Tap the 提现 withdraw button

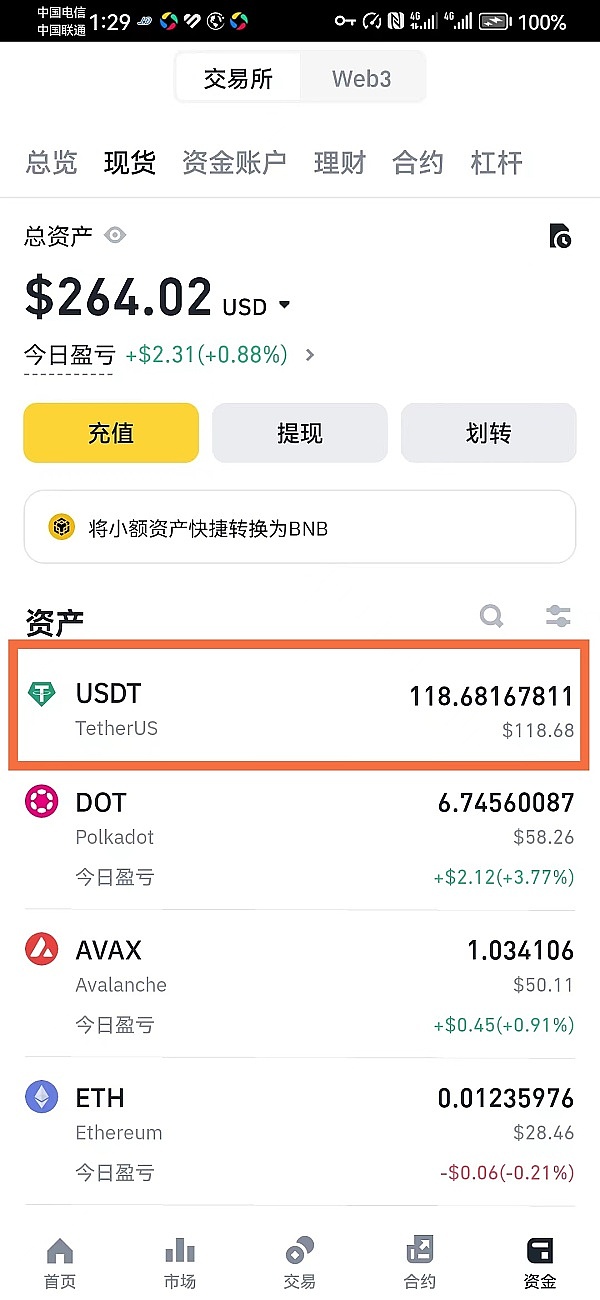(299, 433)
